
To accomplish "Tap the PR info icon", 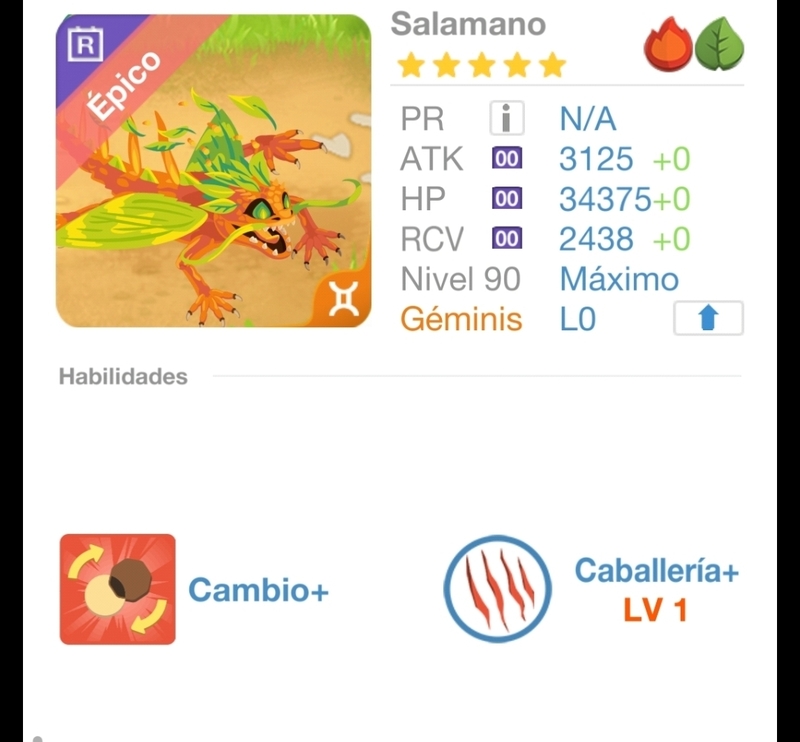I will (x=507, y=119).
